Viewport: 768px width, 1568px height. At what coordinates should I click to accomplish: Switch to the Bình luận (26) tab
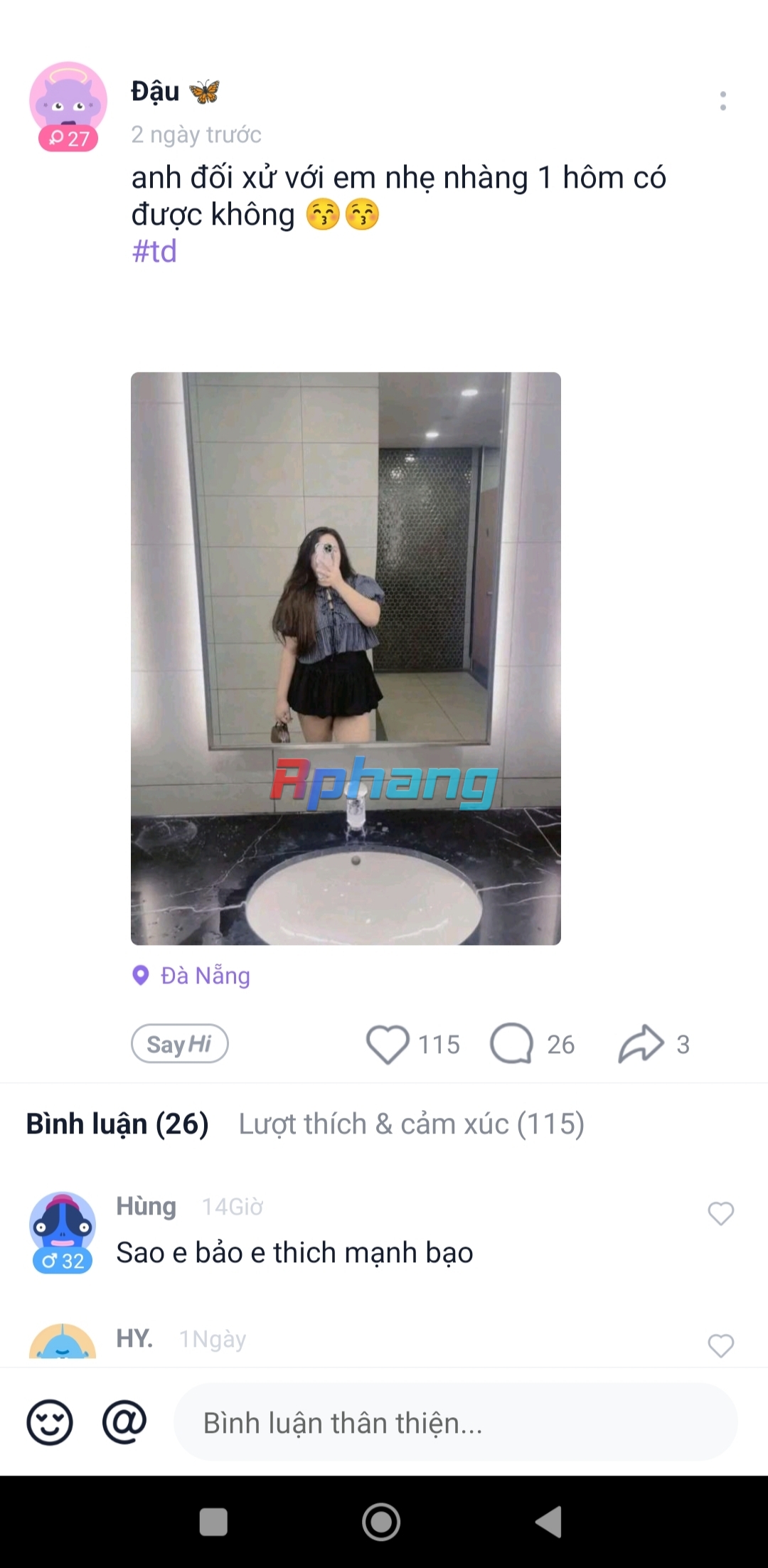(x=117, y=1124)
